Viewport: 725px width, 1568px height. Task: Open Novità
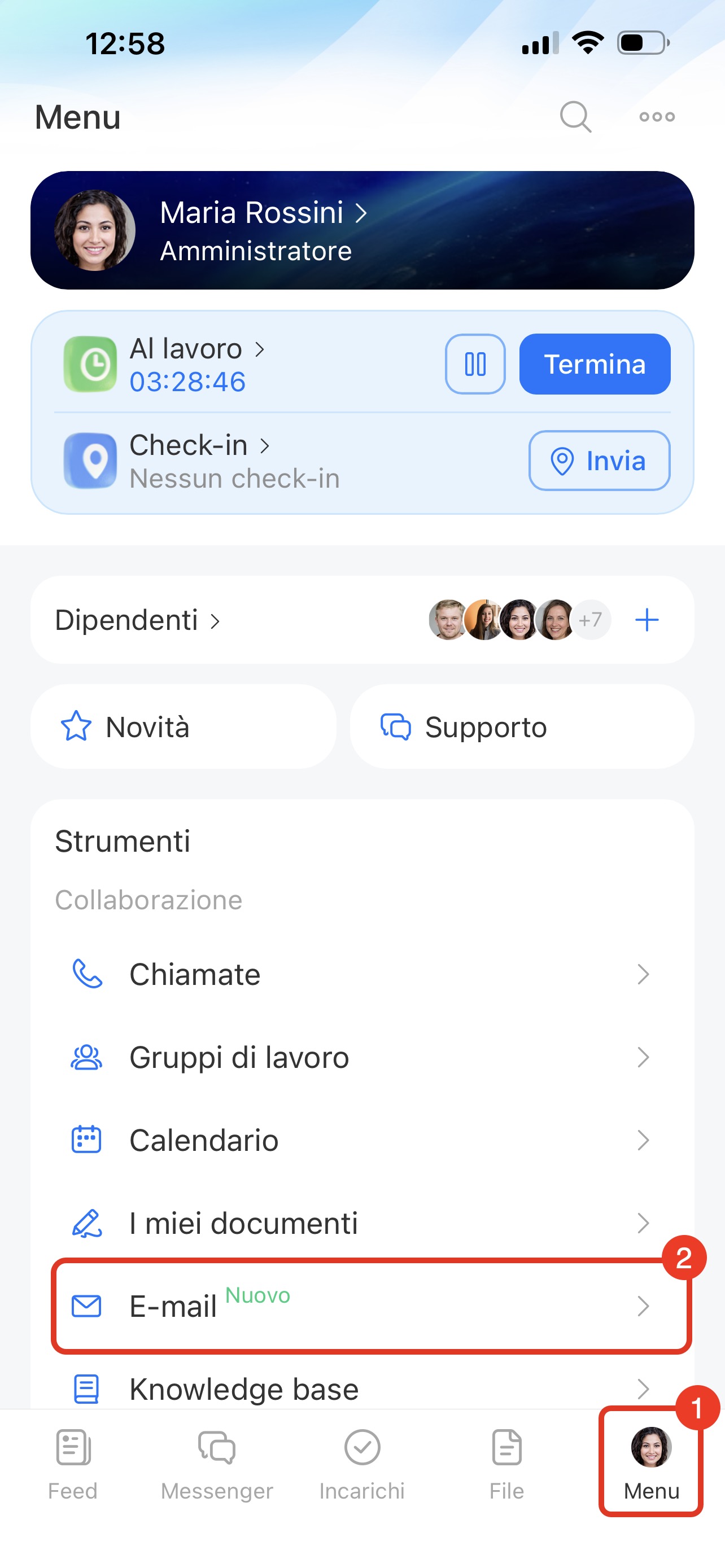pos(182,727)
